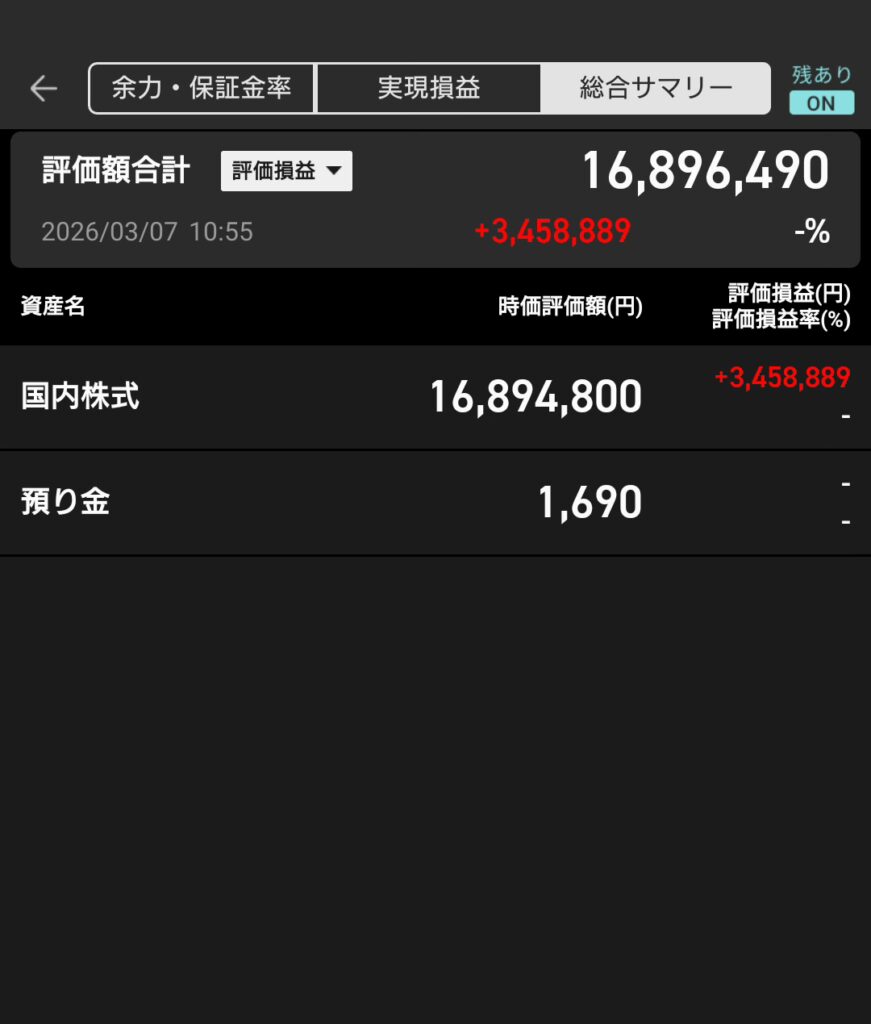Viewport: 871px width, 1024px height.
Task: Switch to the 実現損益 tab
Action: tap(429, 89)
